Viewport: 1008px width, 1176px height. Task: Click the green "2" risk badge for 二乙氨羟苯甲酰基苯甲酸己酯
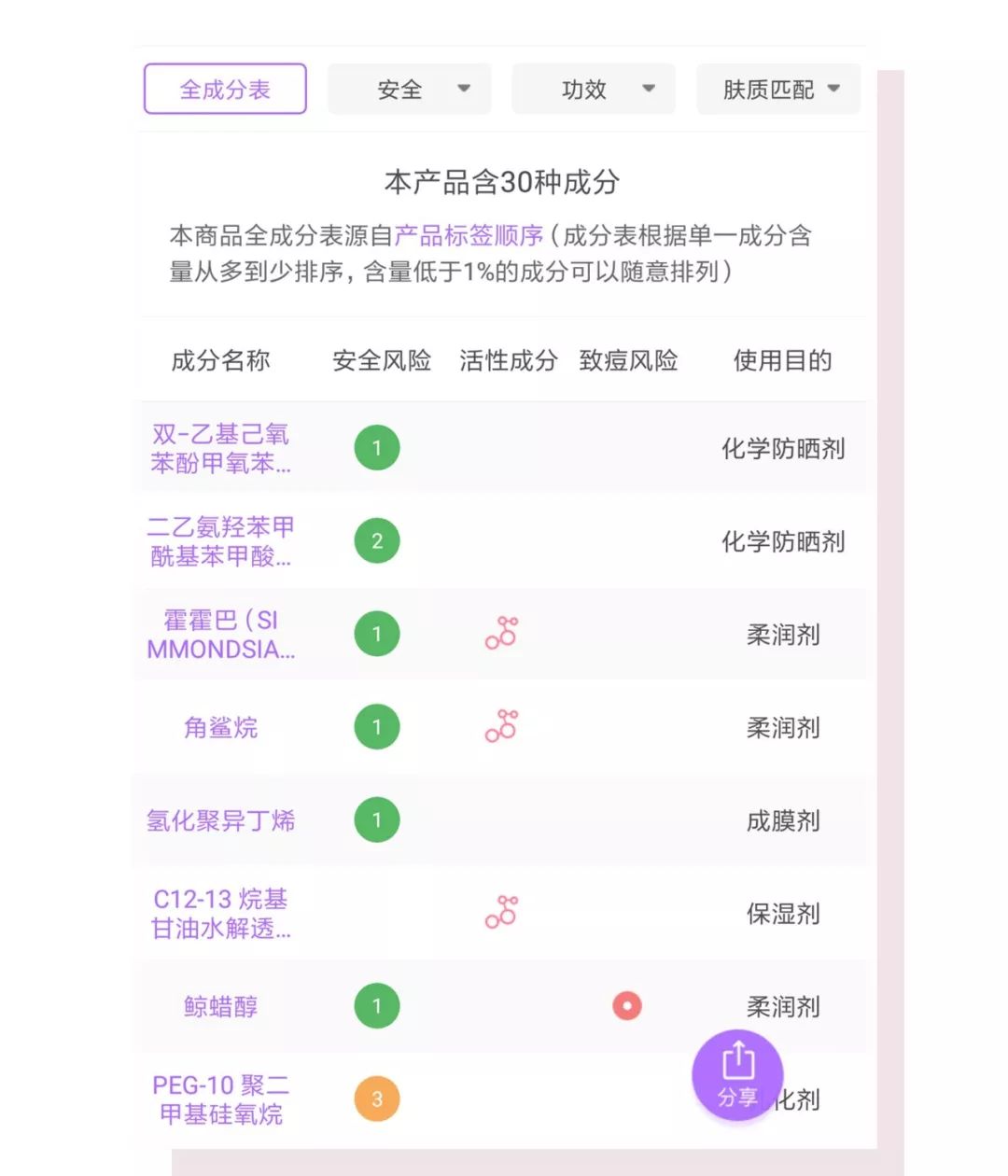click(x=377, y=540)
